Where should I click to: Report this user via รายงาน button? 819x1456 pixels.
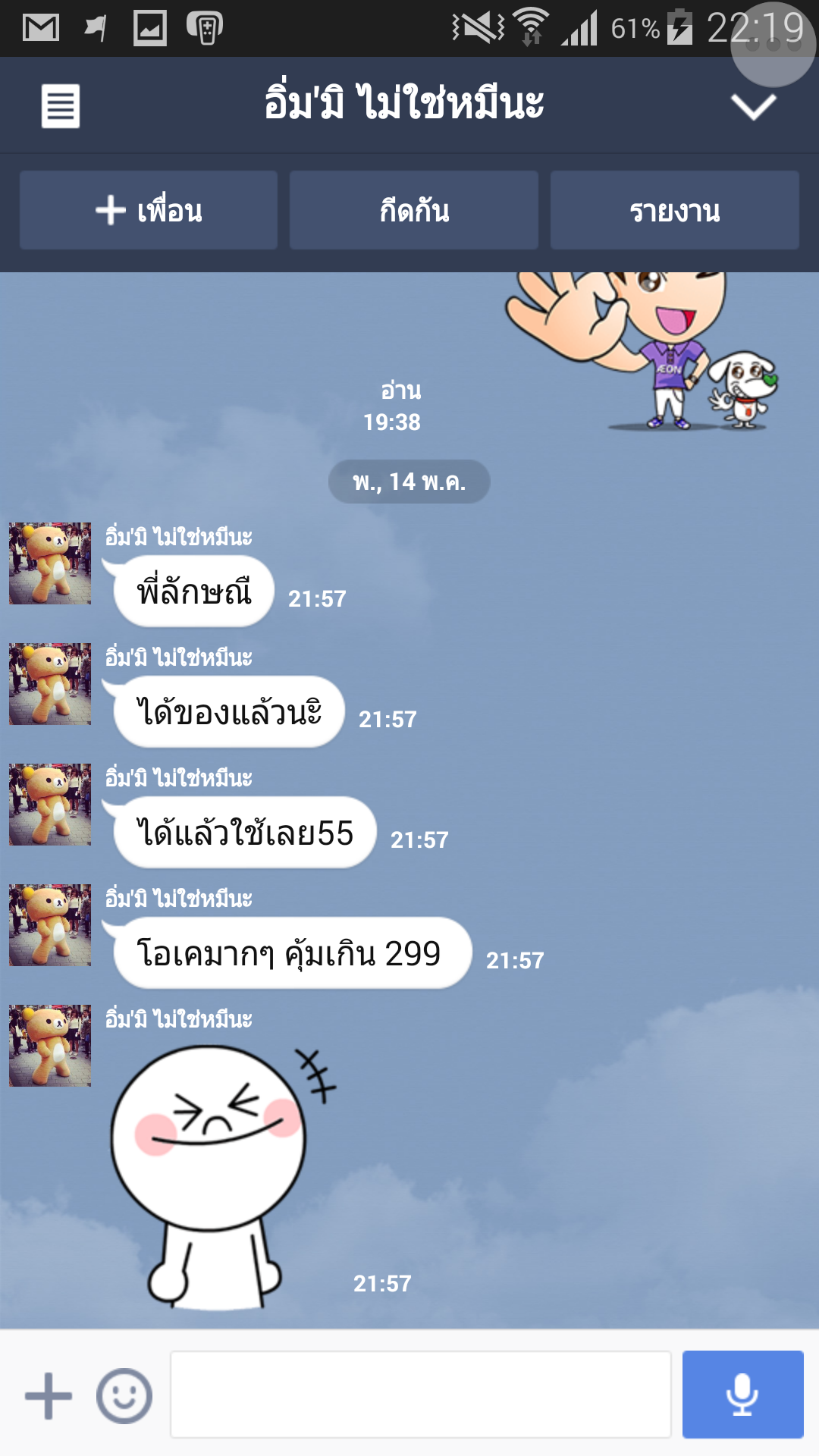[x=674, y=210]
